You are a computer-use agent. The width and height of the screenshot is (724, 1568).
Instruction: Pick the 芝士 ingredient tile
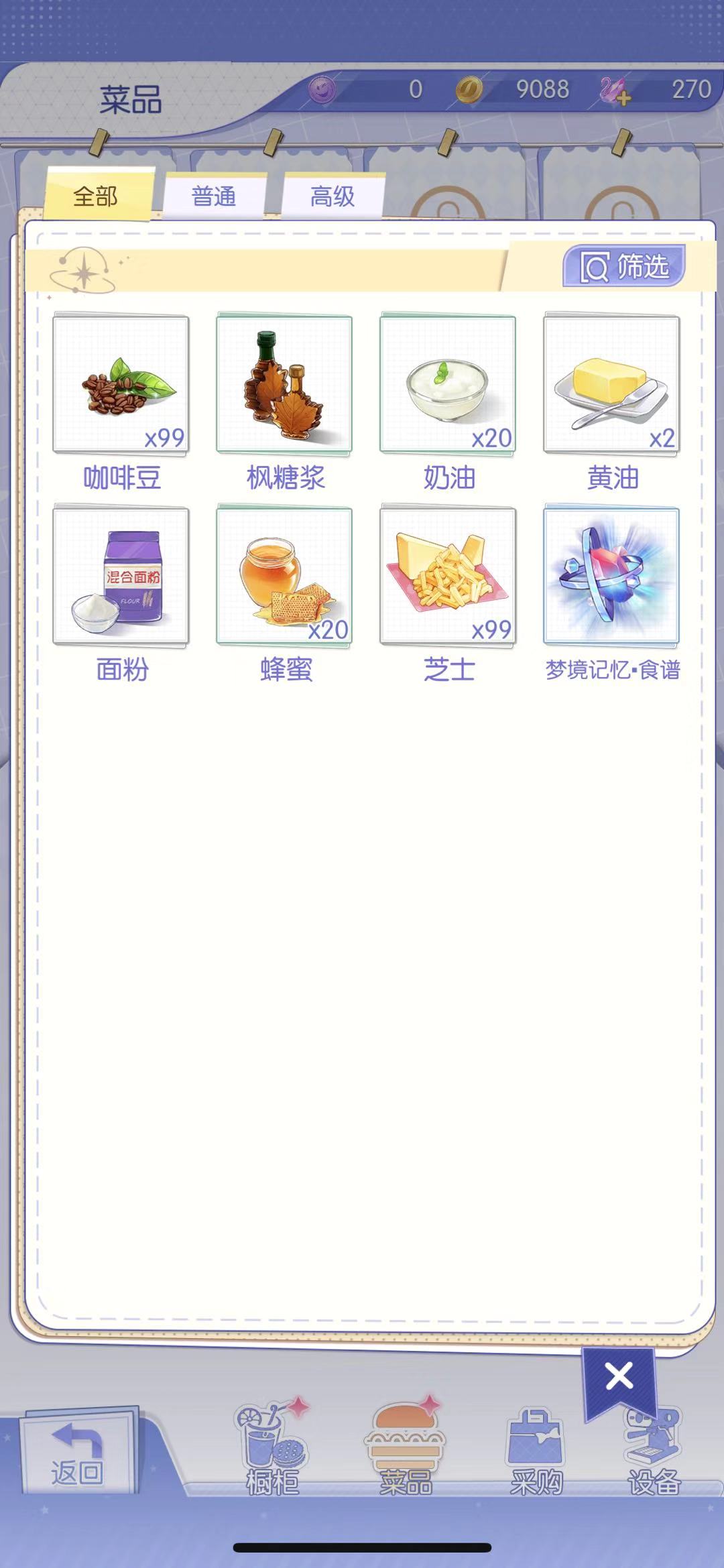click(448, 577)
